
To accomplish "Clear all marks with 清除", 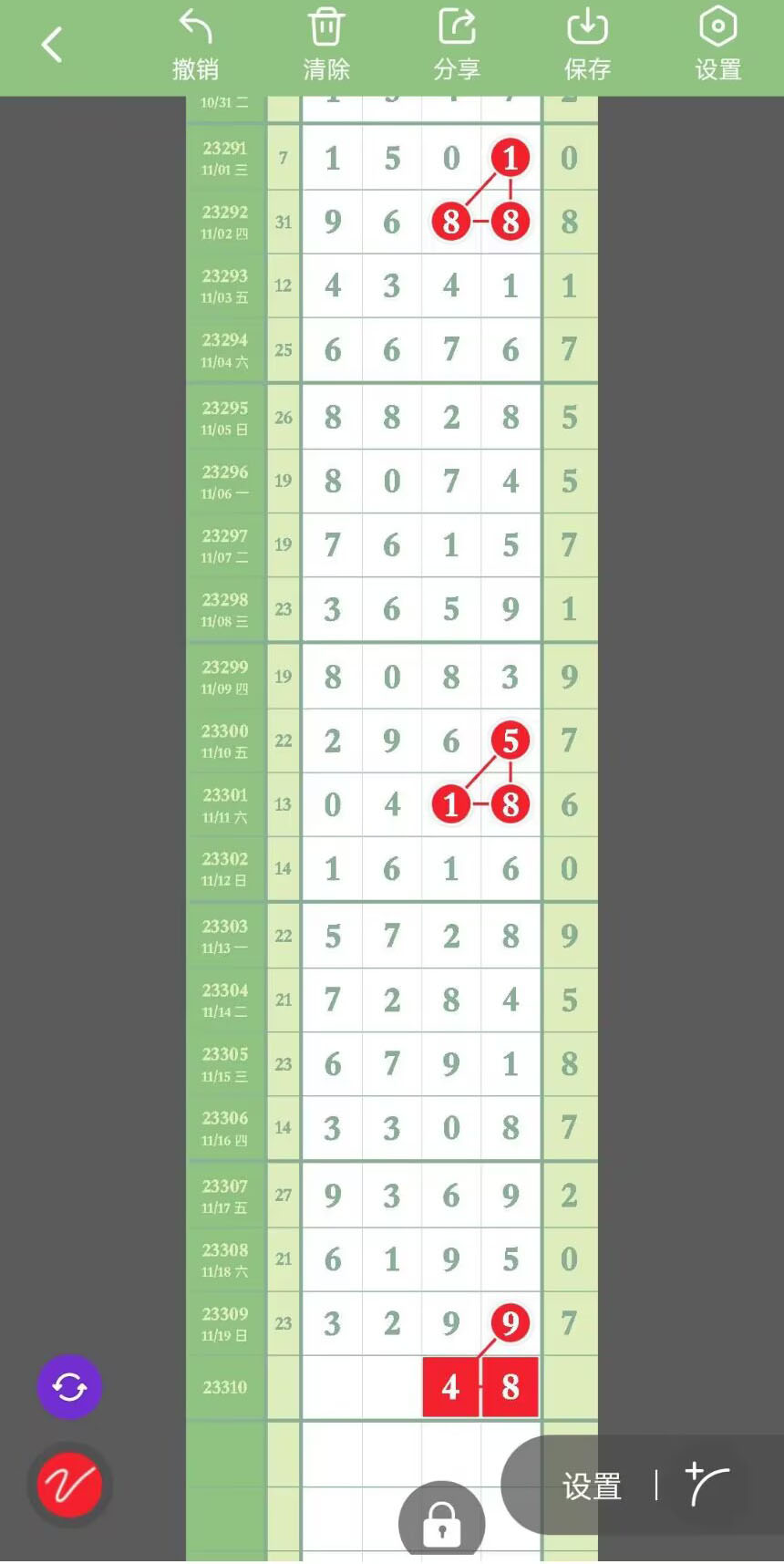I will pos(326,45).
